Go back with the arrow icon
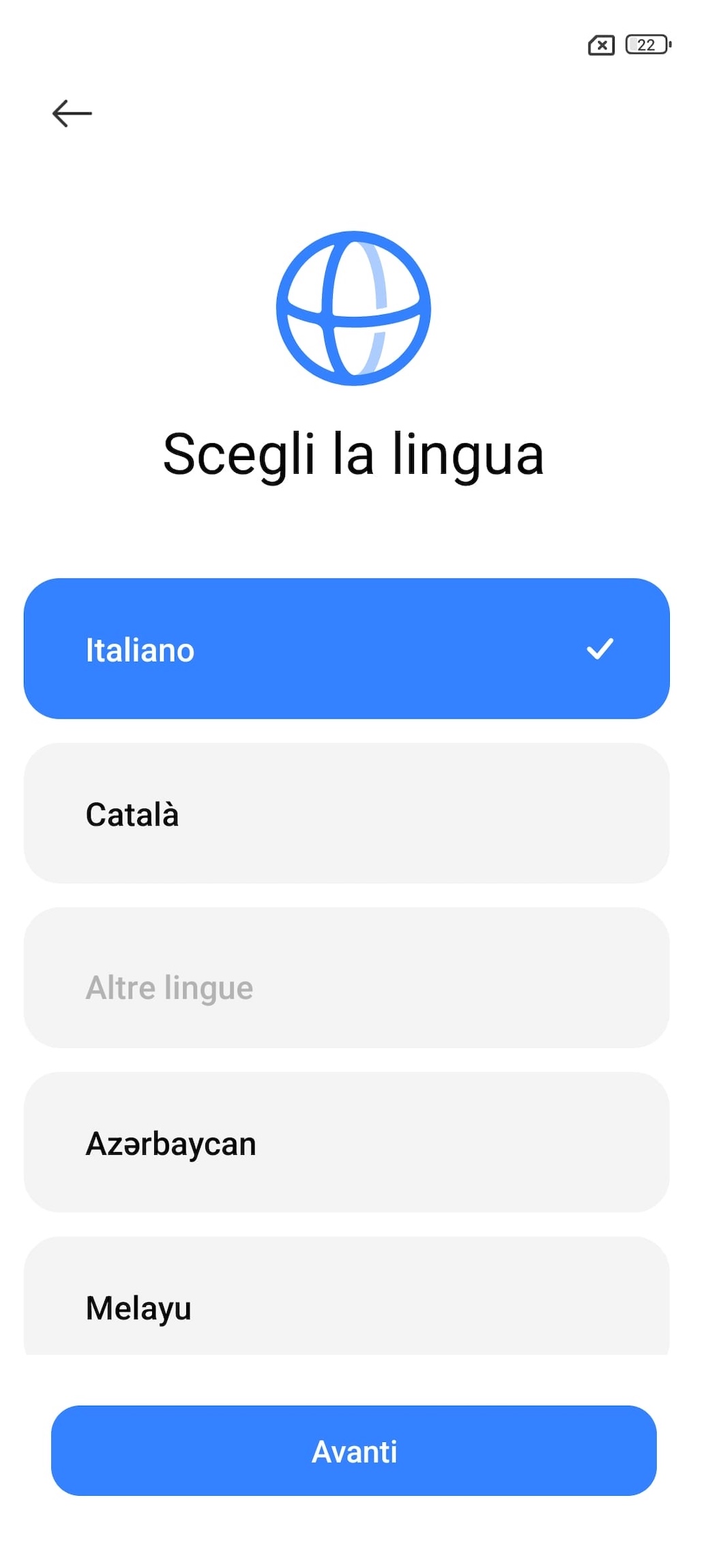The image size is (708, 1568). click(72, 113)
